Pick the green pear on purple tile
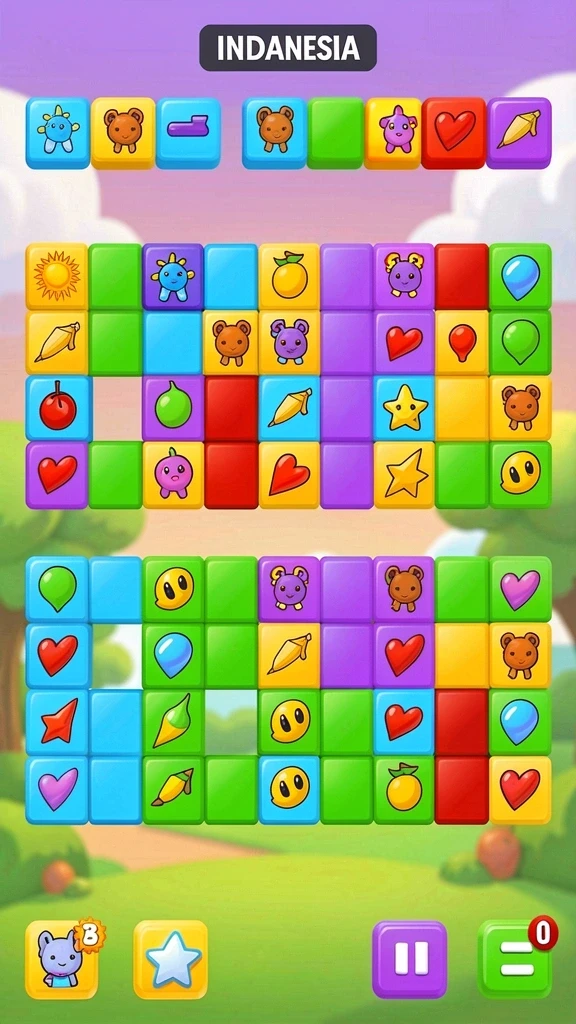The image size is (576, 1024). [x=174, y=408]
